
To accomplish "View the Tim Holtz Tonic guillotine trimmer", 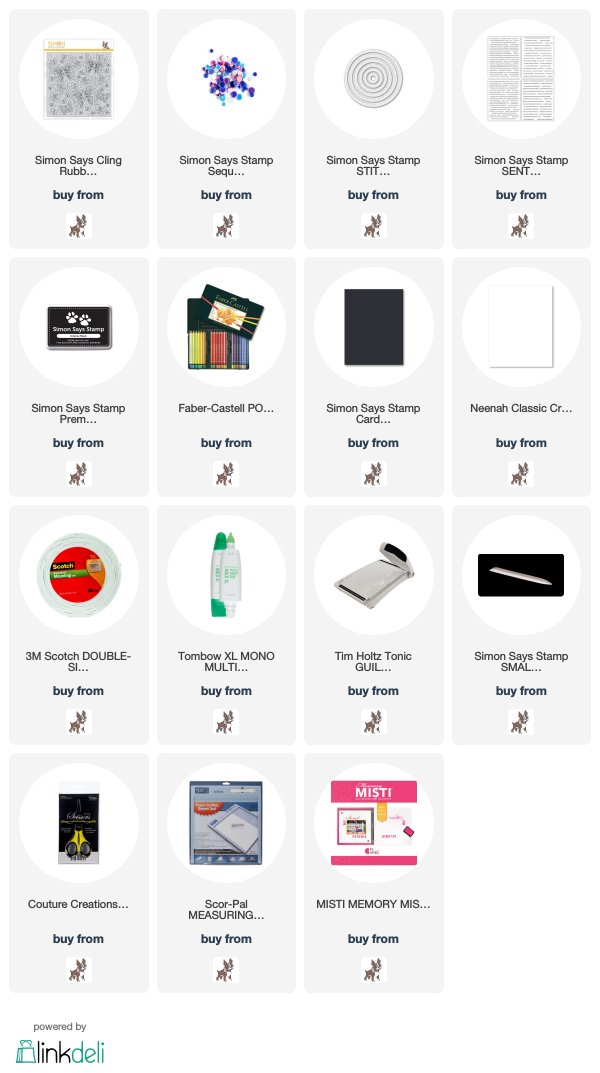I will [374, 625].
